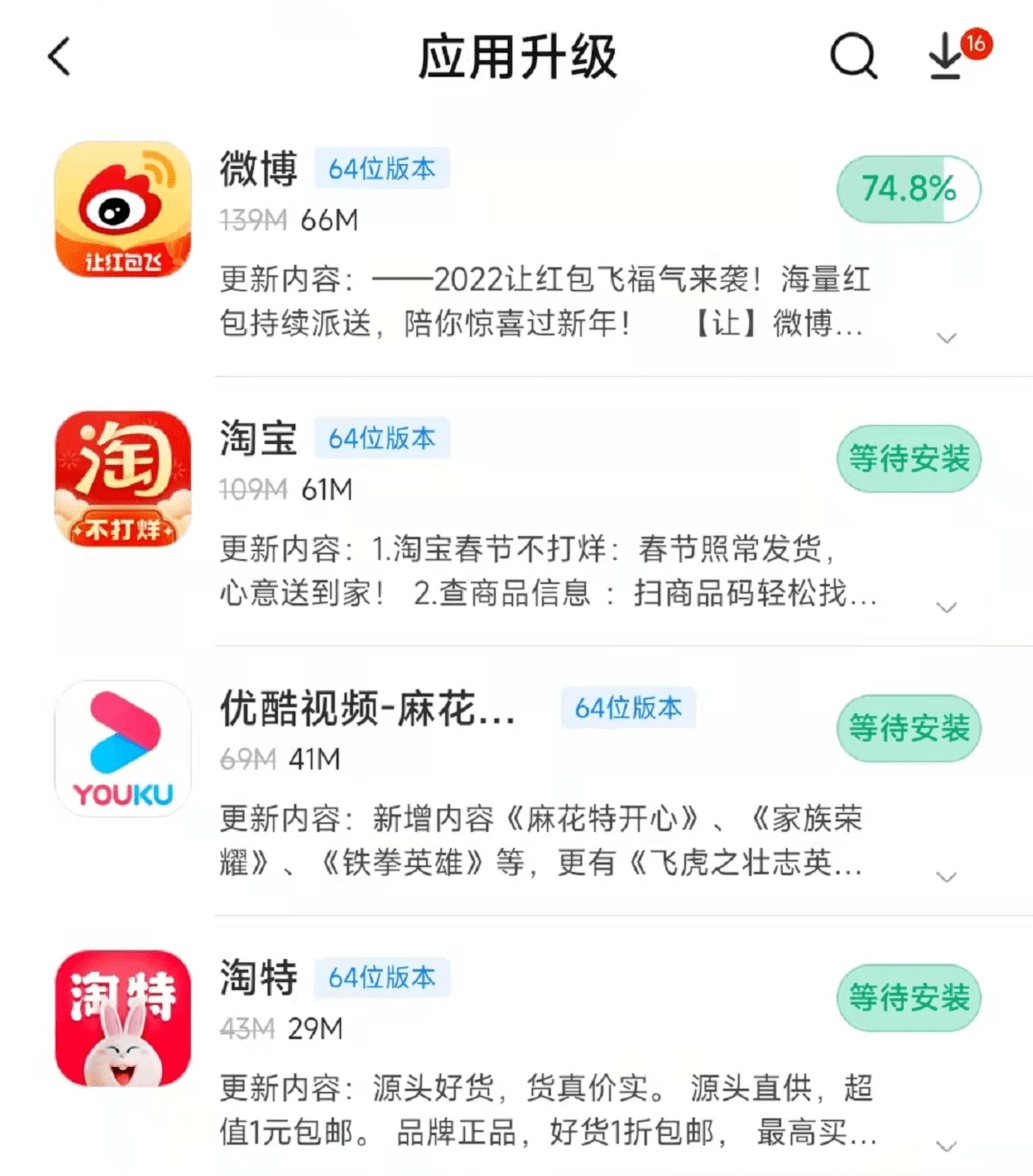Image resolution: width=1033 pixels, height=1176 pixels.
Task: Expand the Taobao update notes chevron
Action: 945,607
